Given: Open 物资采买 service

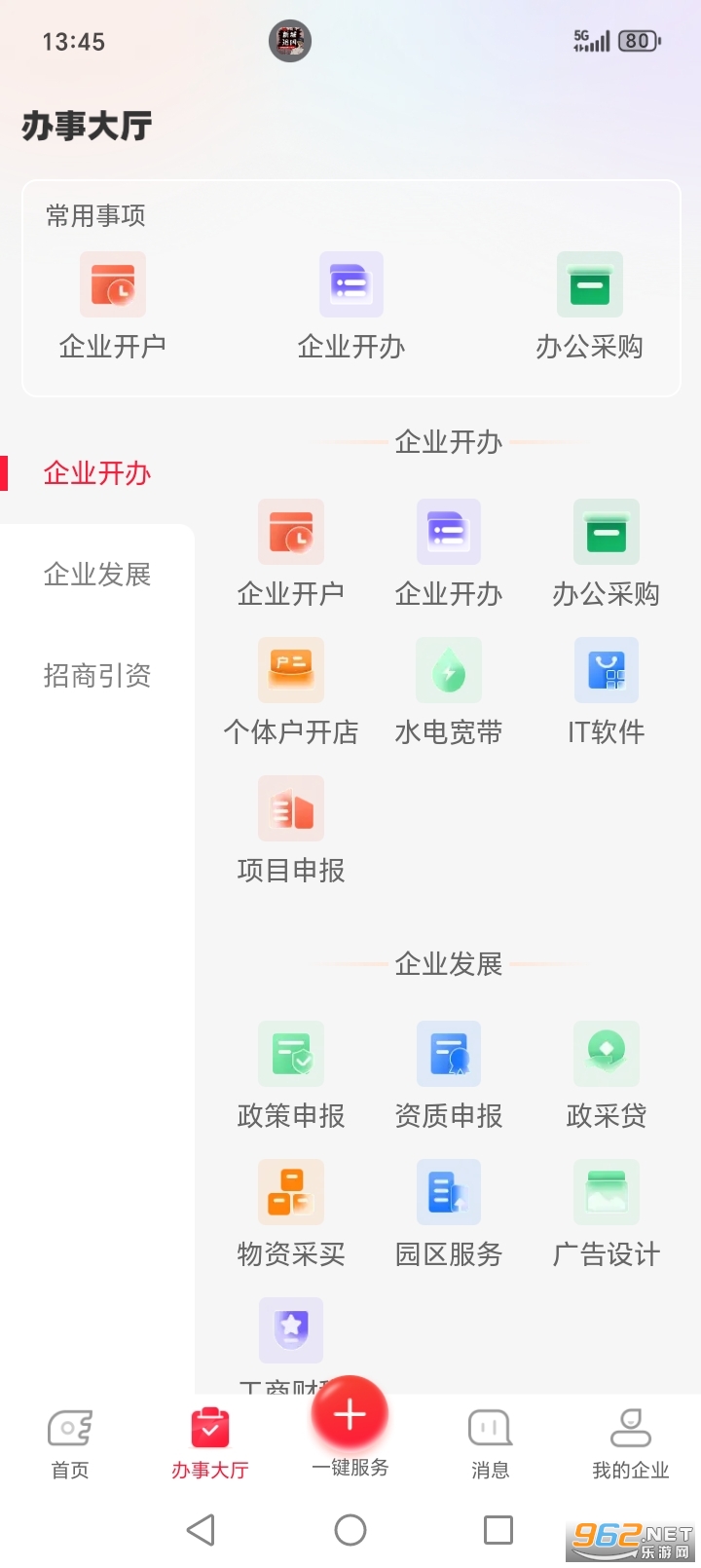Looking at the screenshot, I should click(290, 1191).
